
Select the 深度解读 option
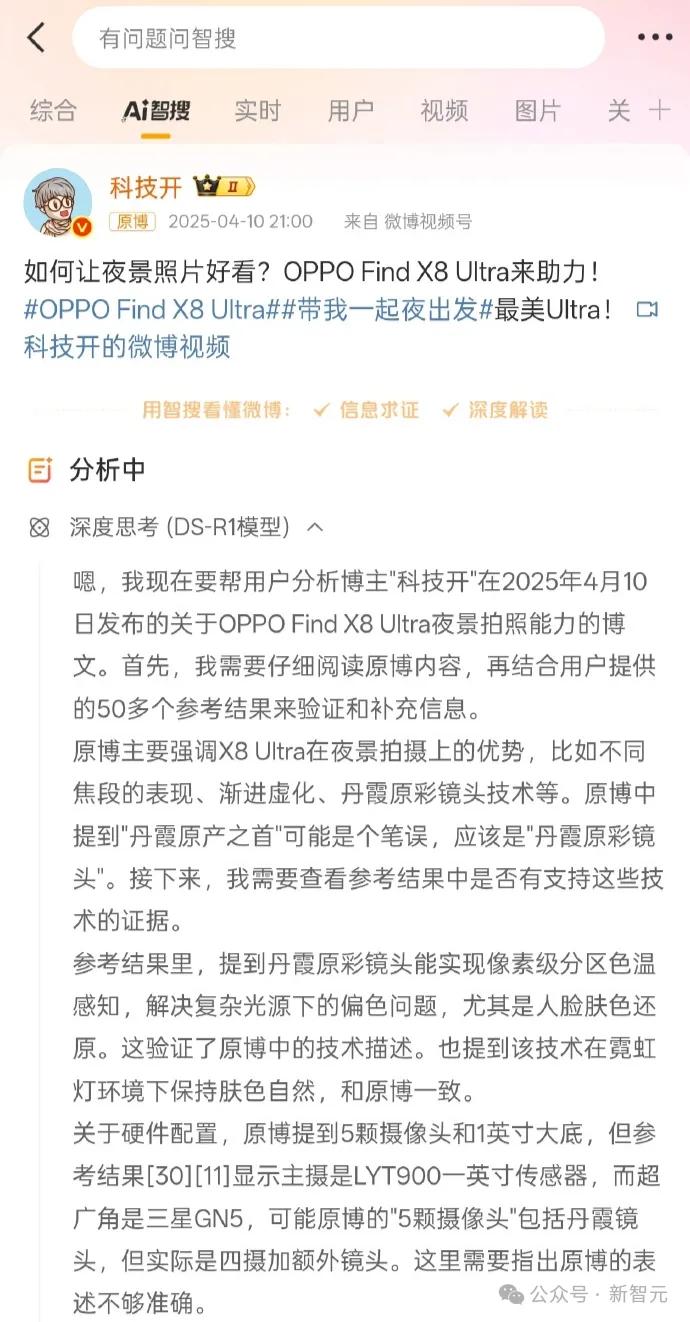coord(495,410)
